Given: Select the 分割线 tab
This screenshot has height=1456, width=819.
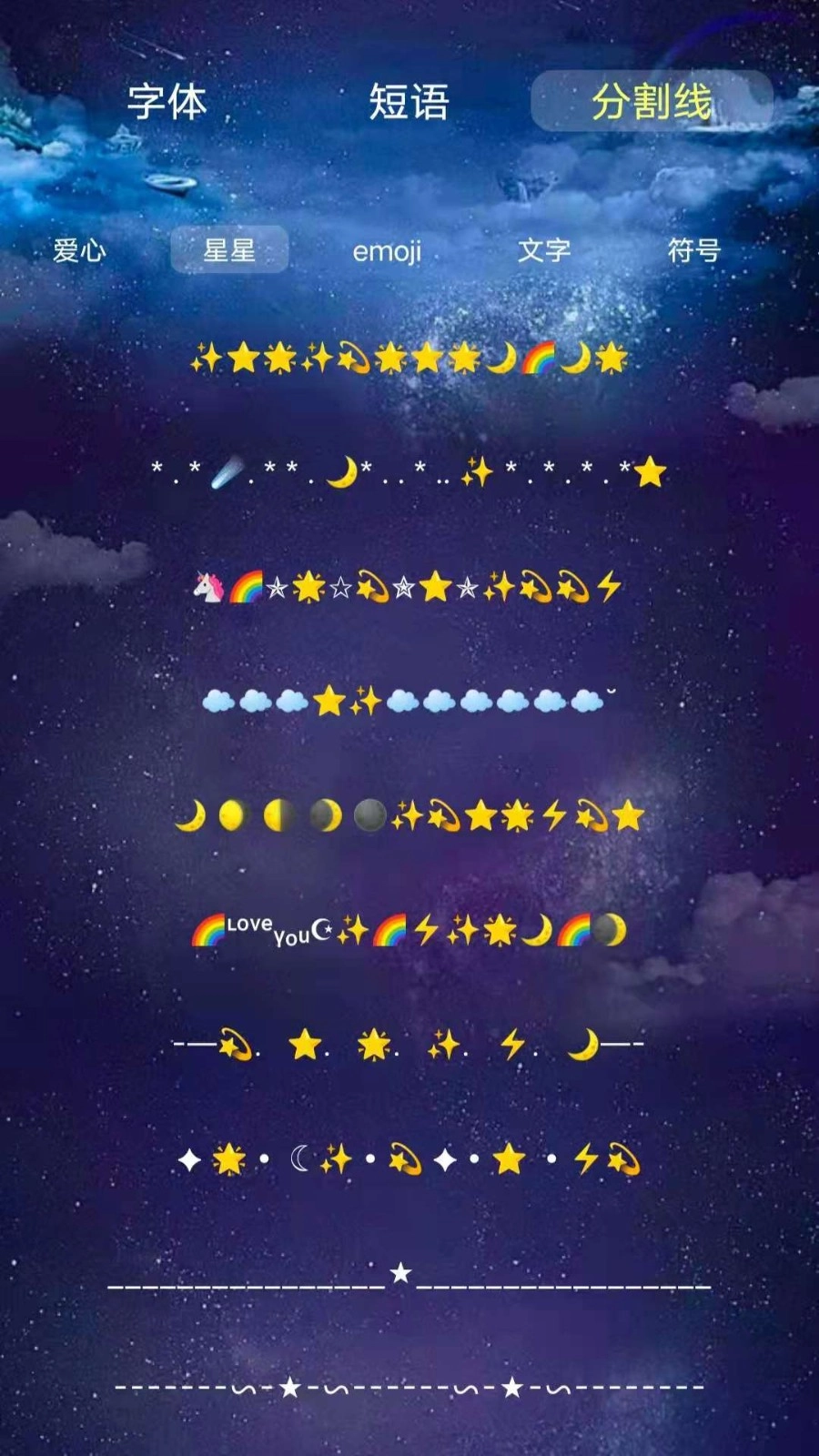Looking at the screenshot, I should click(x=652, y=101).
